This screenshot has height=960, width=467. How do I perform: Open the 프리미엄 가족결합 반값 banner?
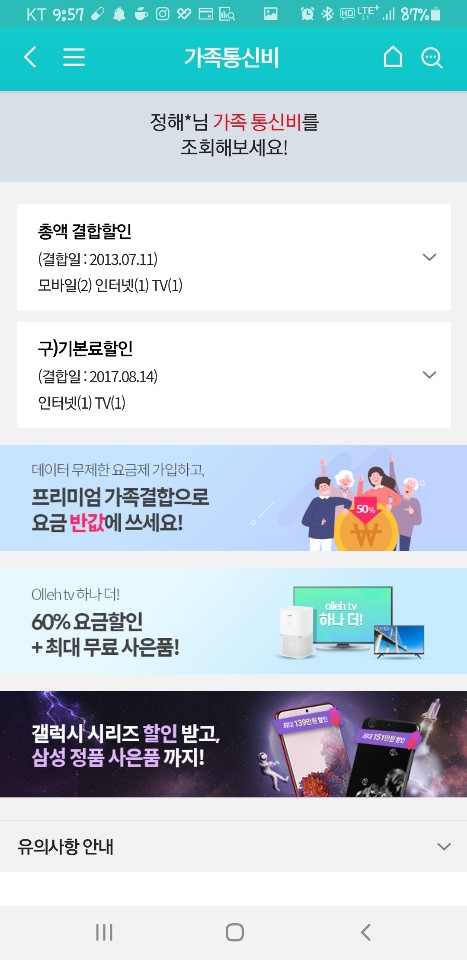(x=233, y=498)
